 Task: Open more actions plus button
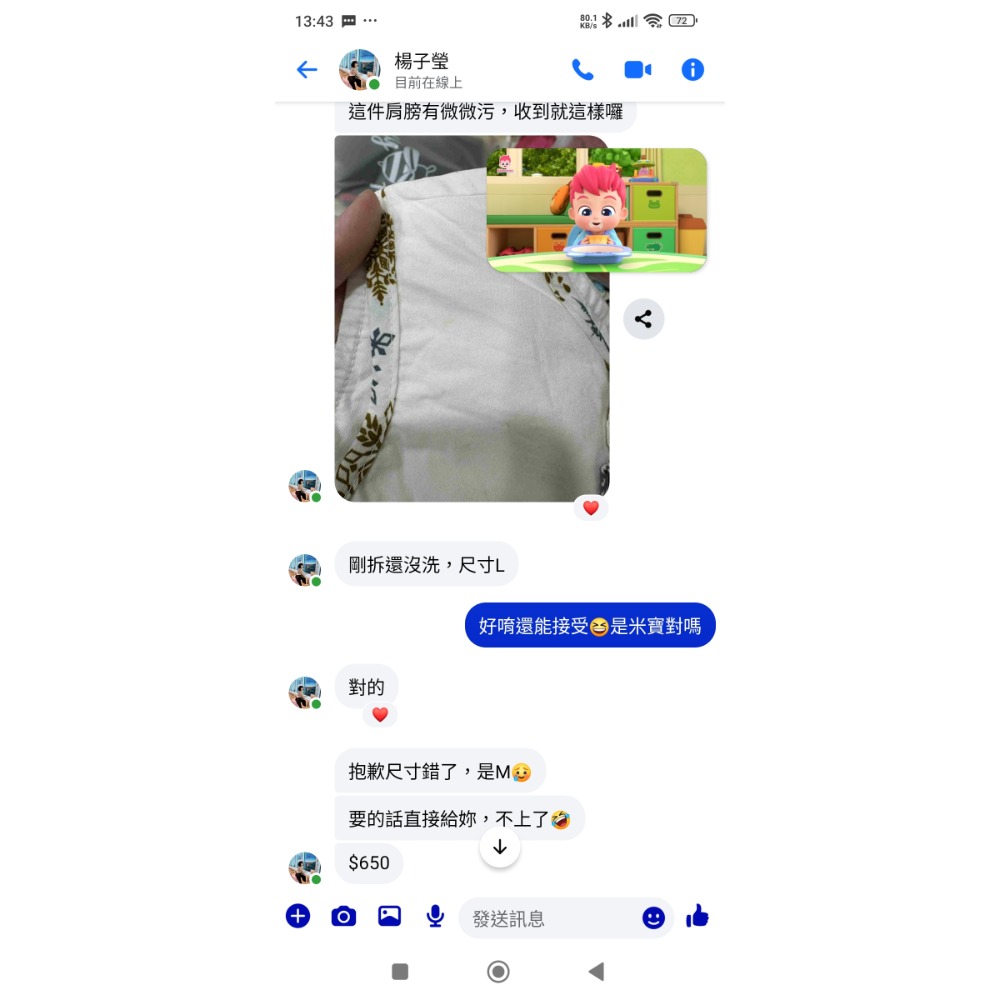point(298,916)
